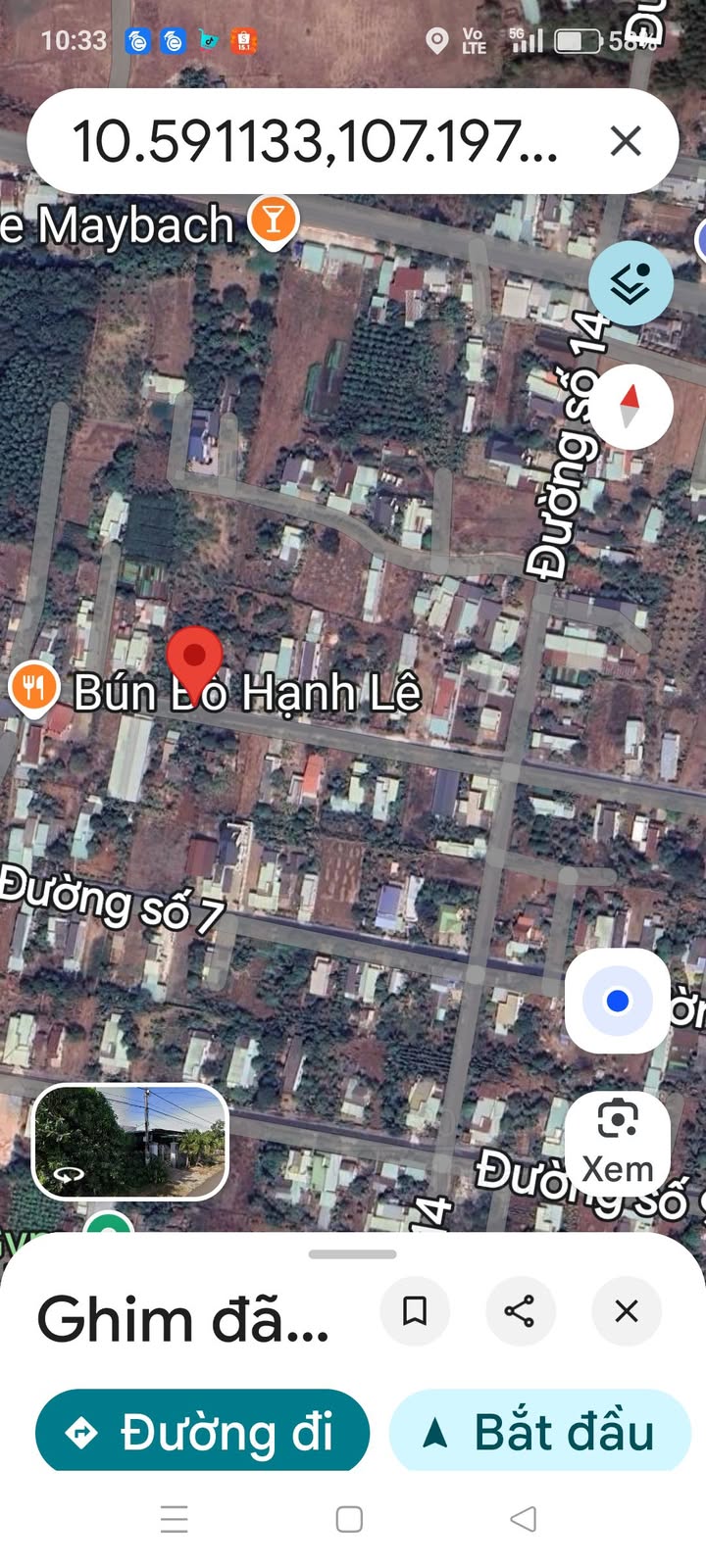
Task: Go back using the system back button
Action: (524, 1519)
